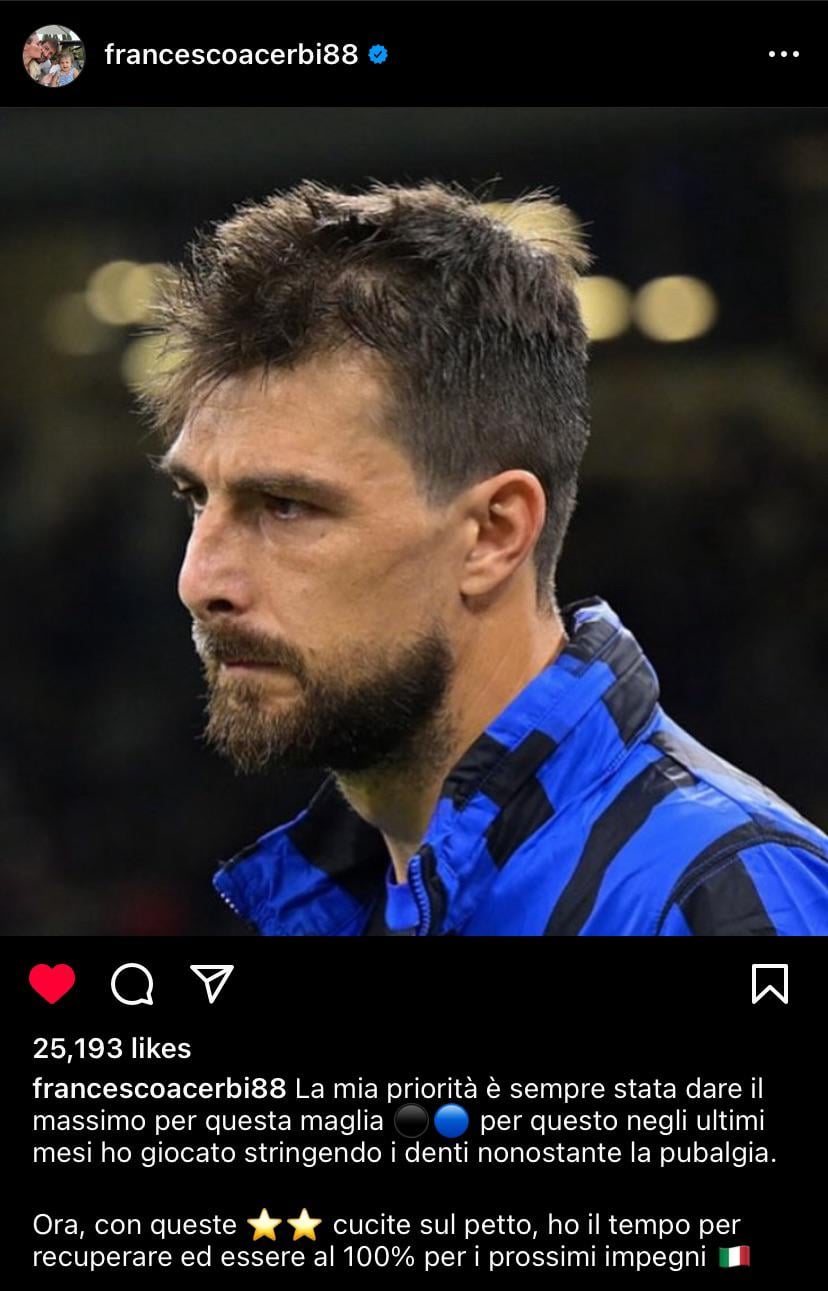Tap the francescoacerbi88 username in caption
The image size is (828, 1291).
[159, 1088]
